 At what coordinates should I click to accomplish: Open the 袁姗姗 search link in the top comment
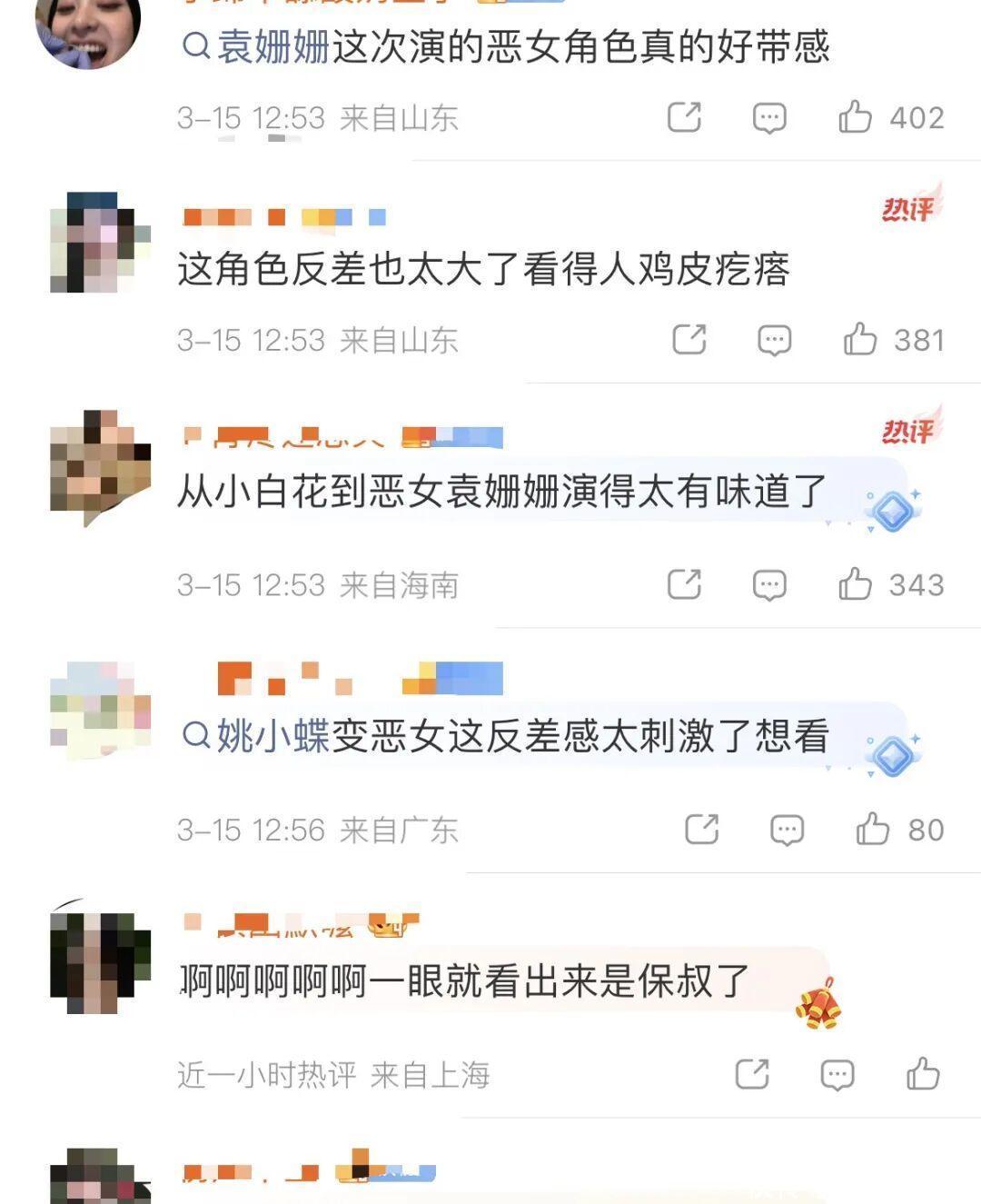[271, 46]
